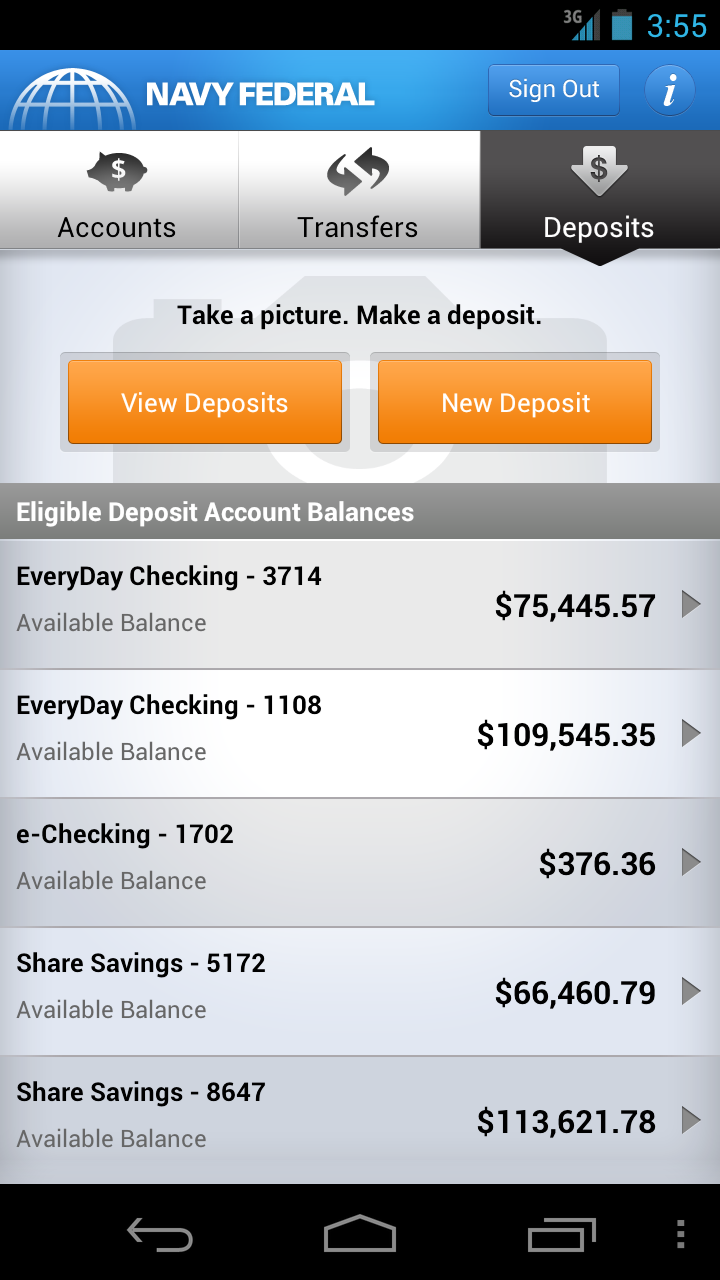Tap the View Deposits button
This screenshot has height=1280, width=720.
(x=205, y=402)
